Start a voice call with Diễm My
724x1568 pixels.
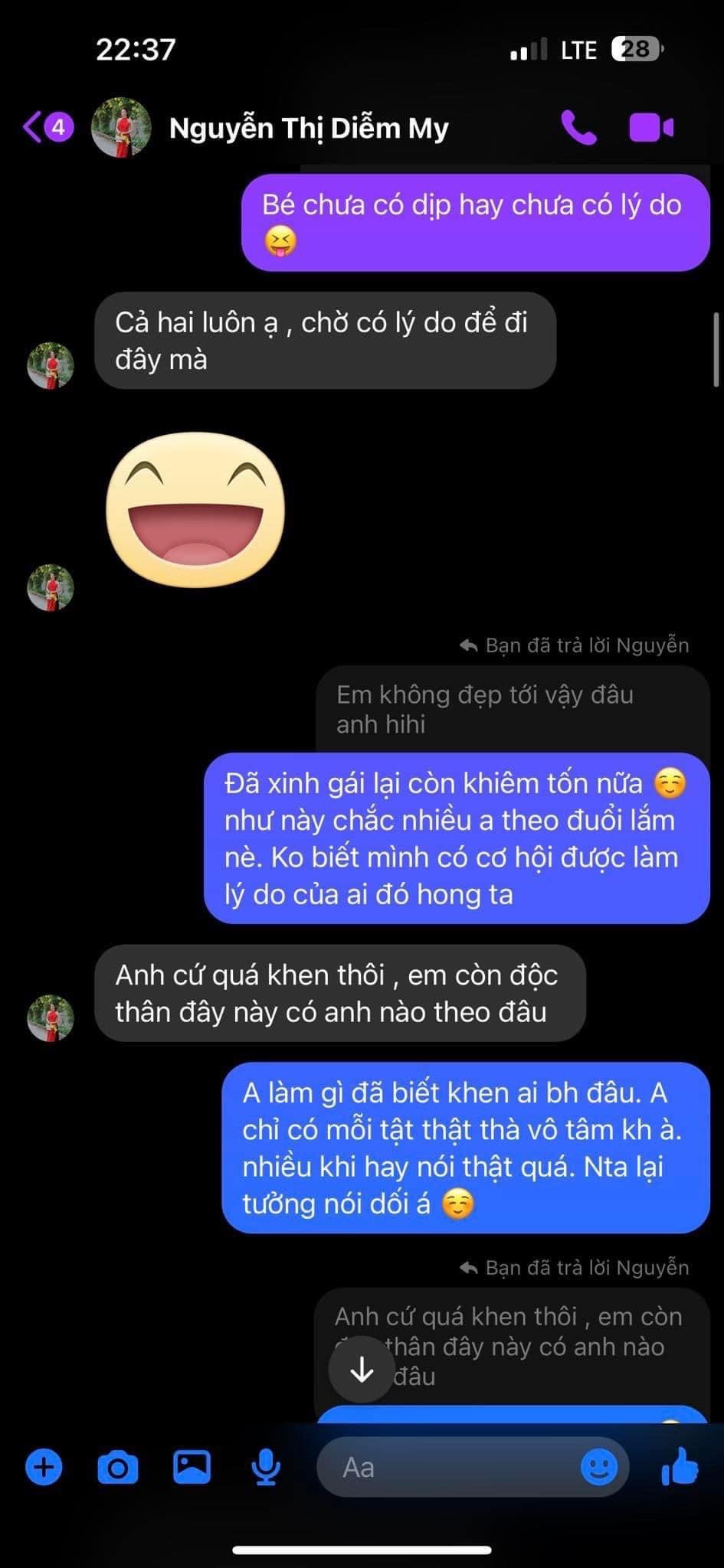pos(578,128)
